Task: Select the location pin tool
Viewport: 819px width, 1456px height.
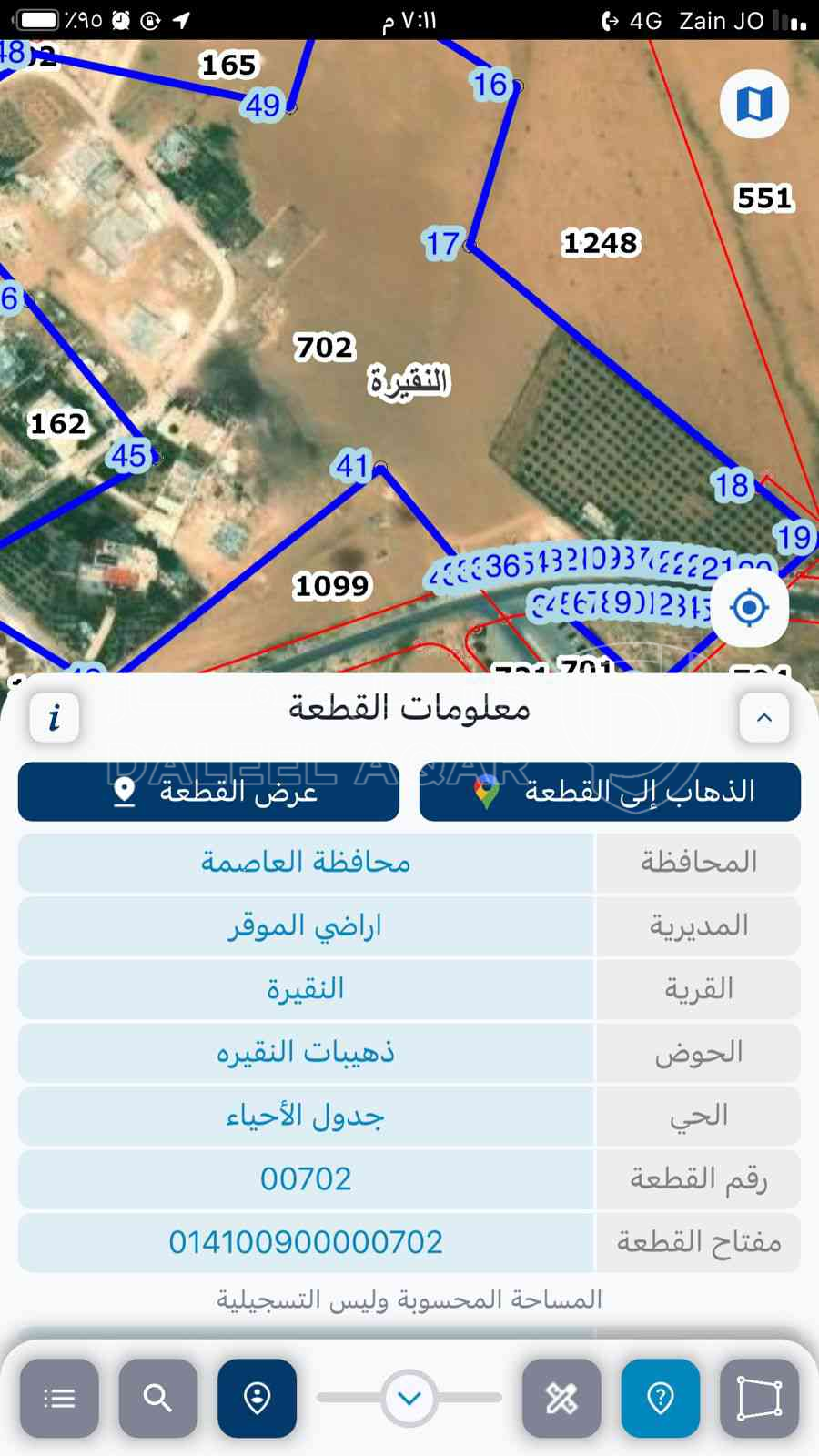Action: coord(257,1398)
